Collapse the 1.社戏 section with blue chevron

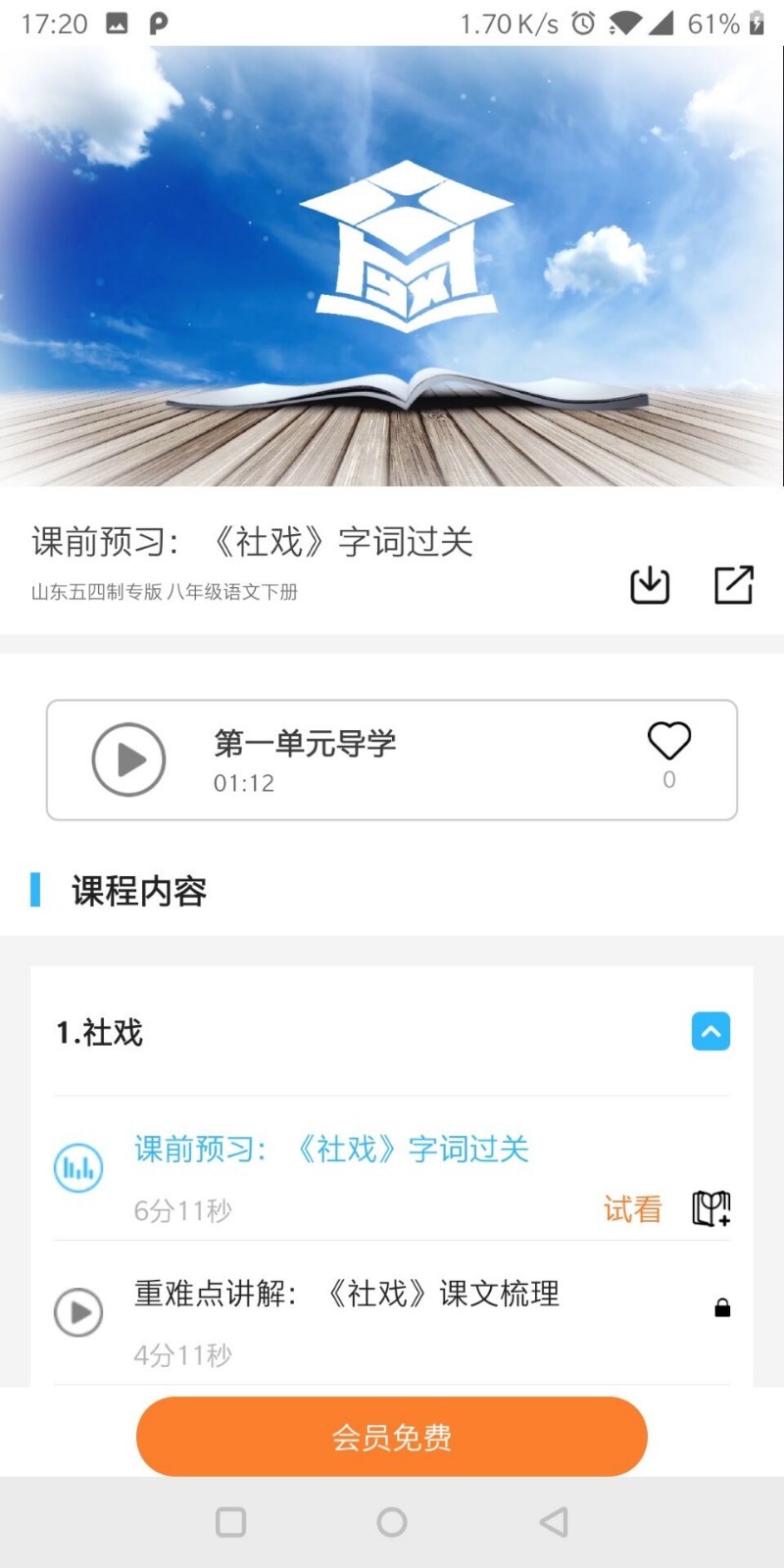click(710, 1031)
